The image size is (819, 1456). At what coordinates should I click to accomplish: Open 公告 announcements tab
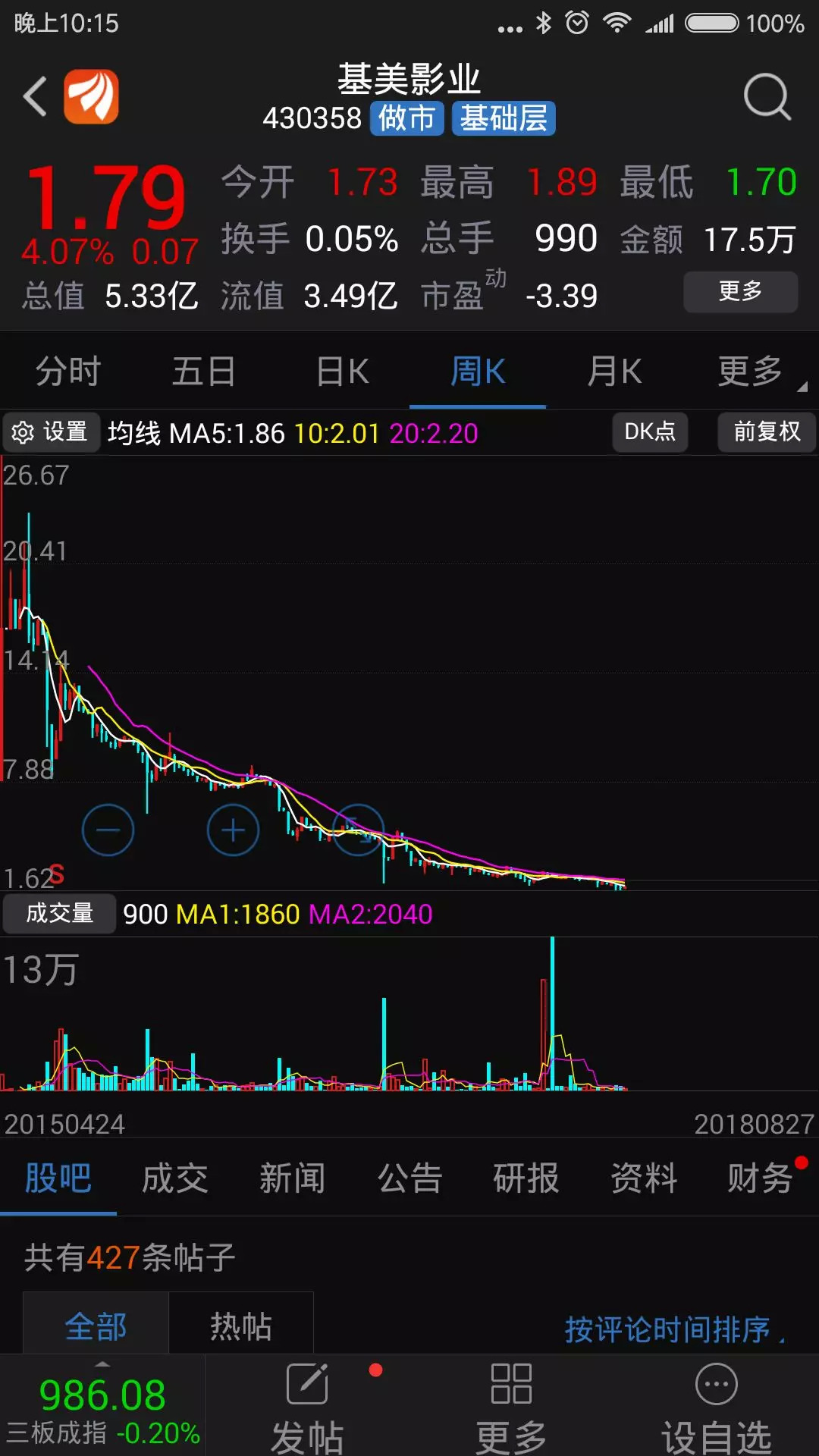(x=409, y=1178)
